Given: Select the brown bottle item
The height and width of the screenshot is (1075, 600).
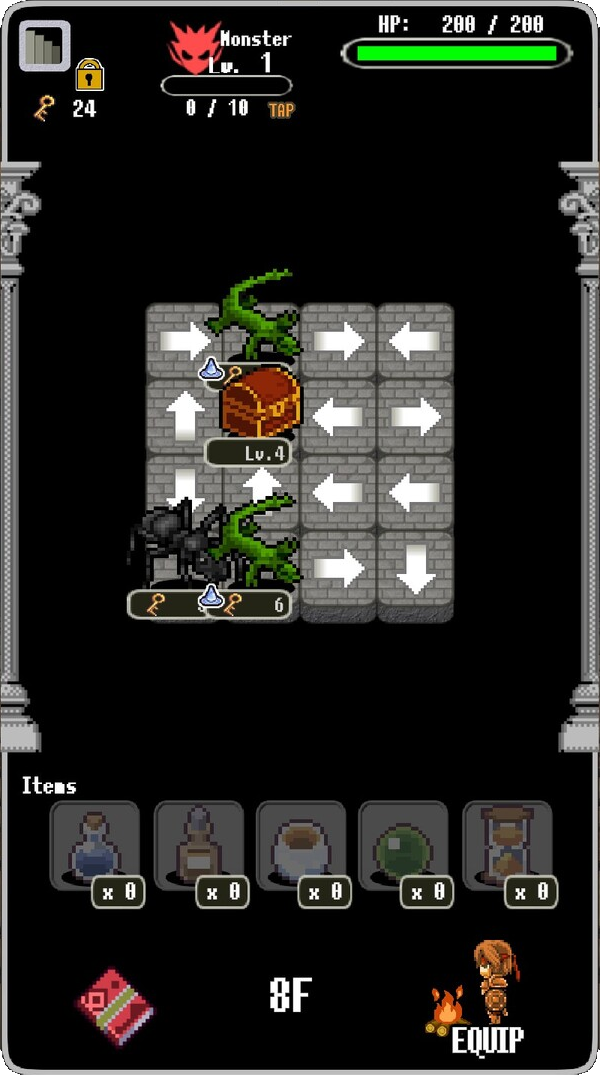Looking at the screenshot, I should click(198, 846).
